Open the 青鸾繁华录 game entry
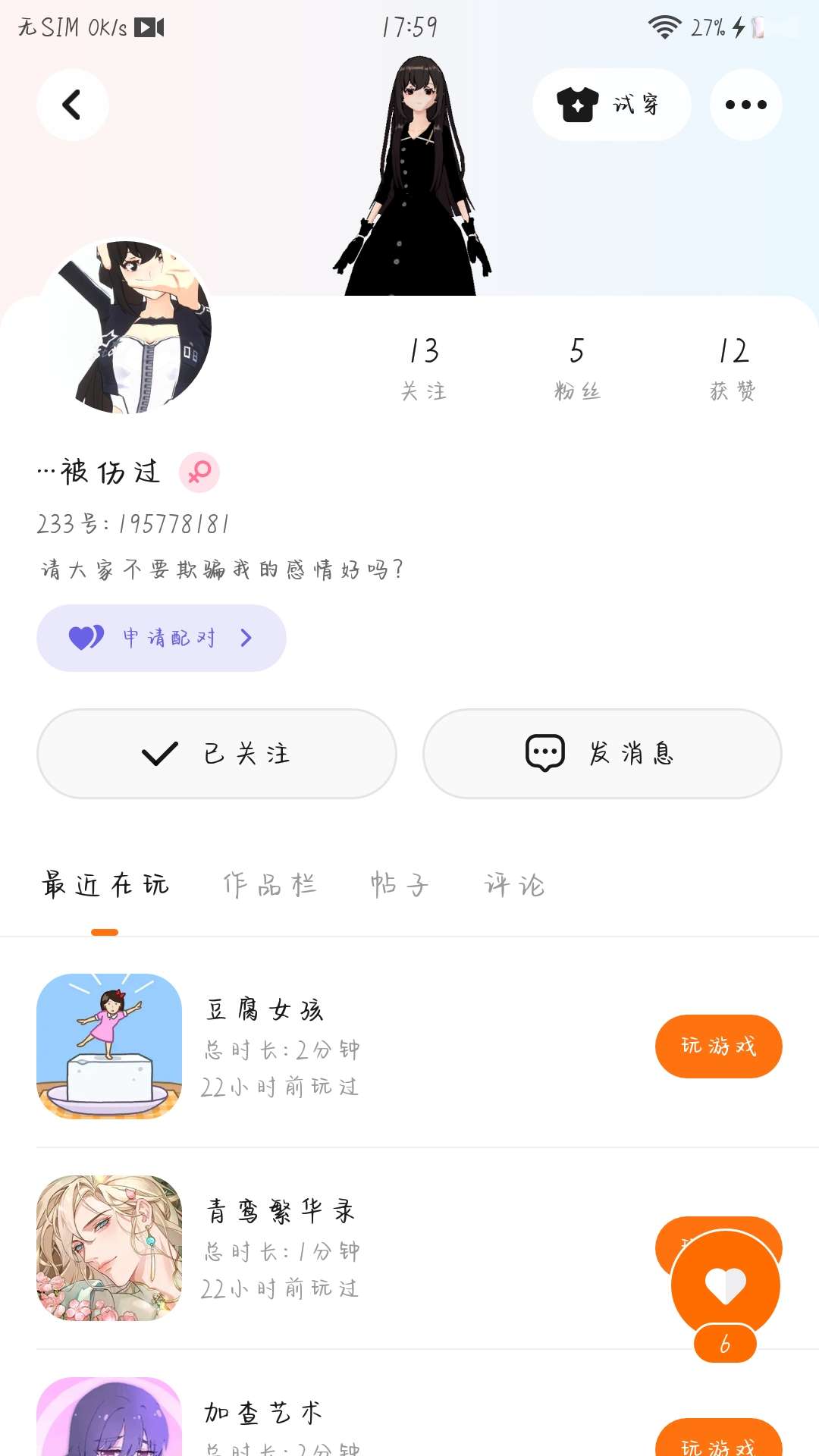 281,1247
